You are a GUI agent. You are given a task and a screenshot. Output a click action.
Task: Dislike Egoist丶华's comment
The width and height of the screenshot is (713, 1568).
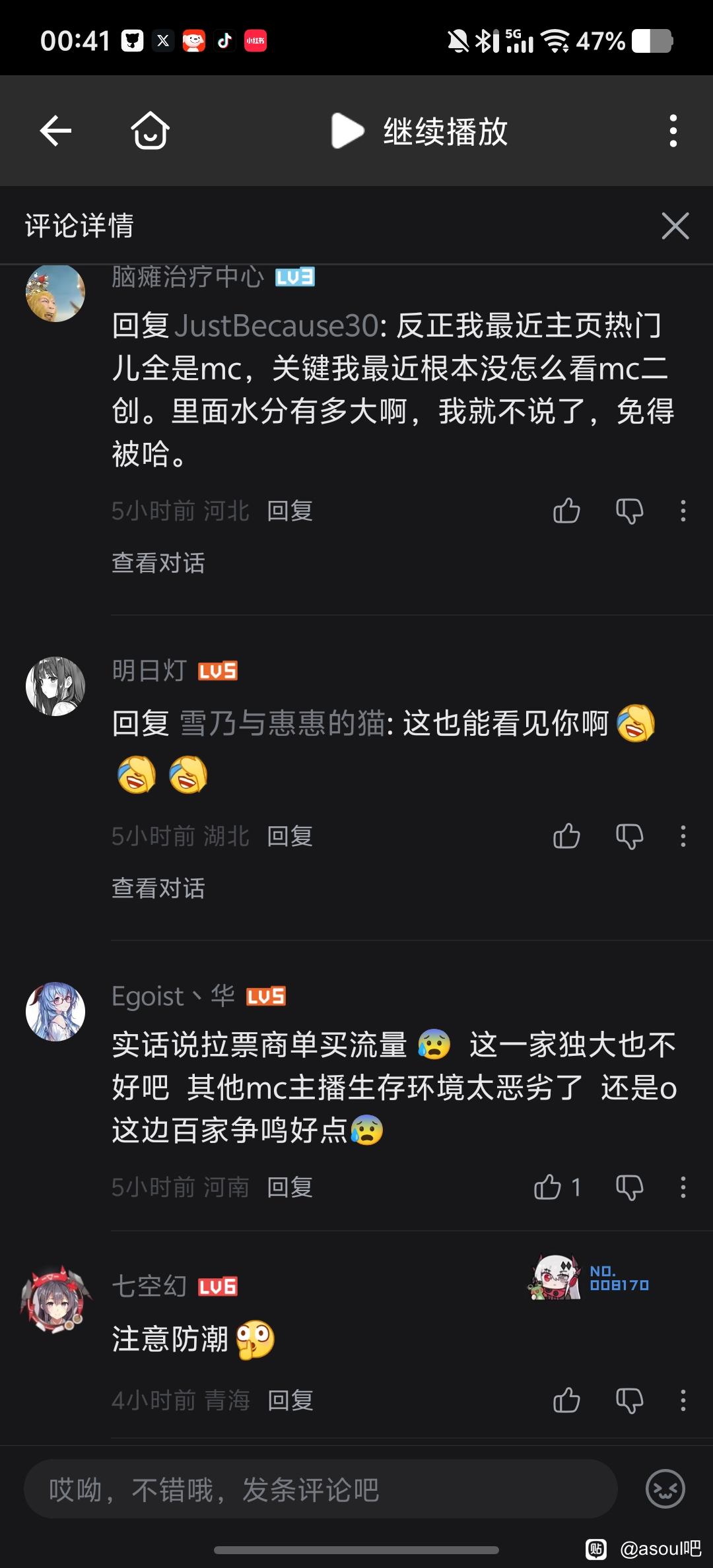[x=629, y=1187]
